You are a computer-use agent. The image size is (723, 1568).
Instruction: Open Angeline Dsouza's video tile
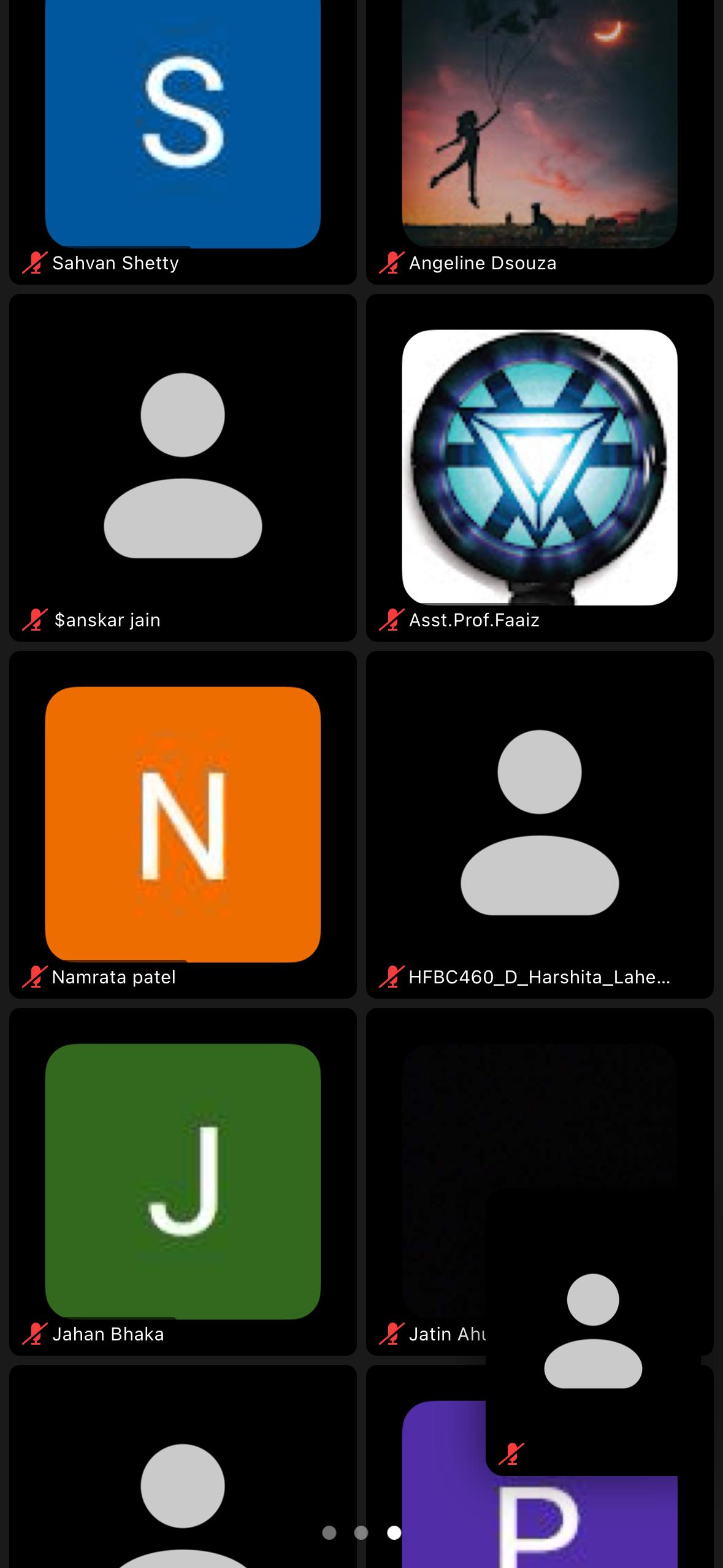tap(540, 135)
